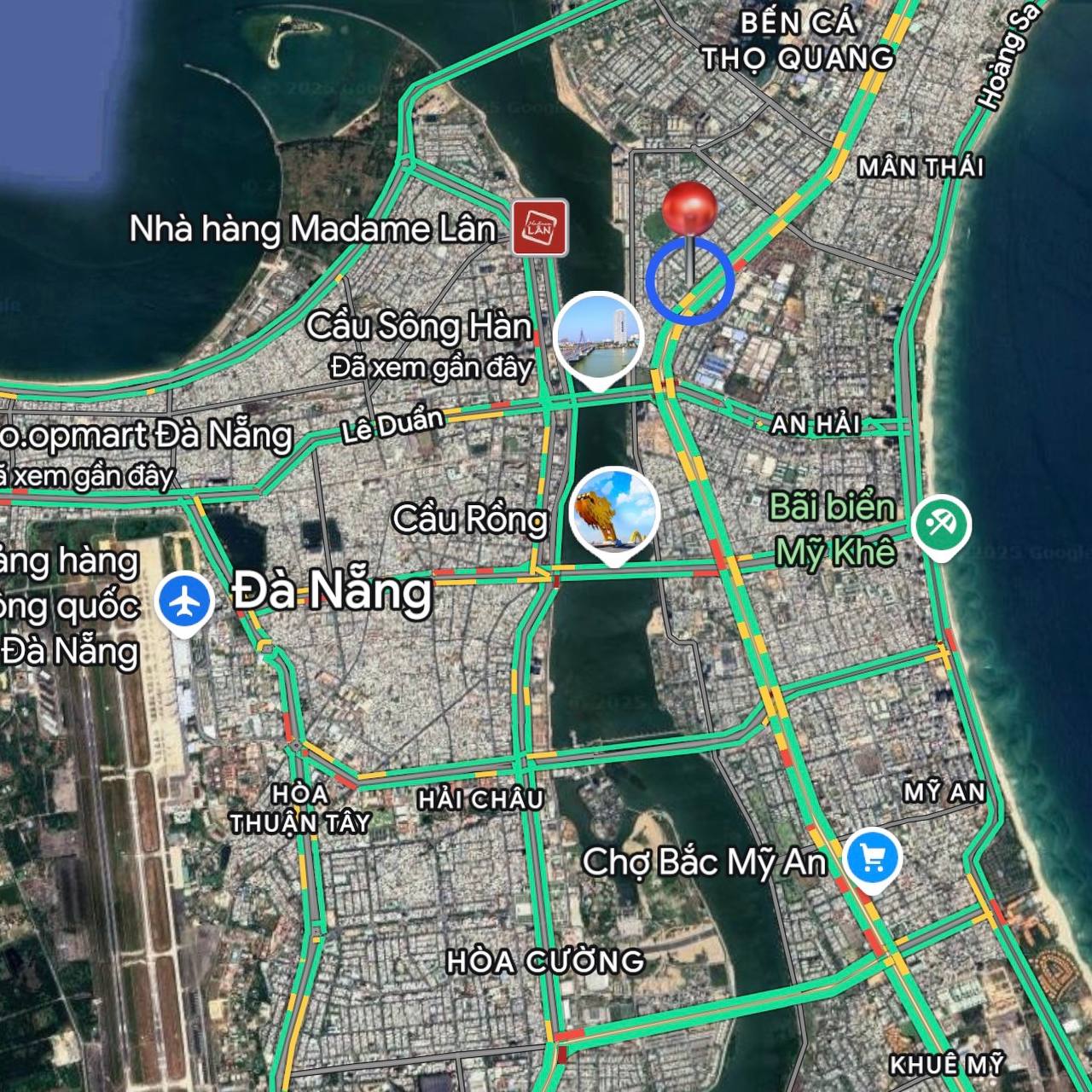Select the Bãi biển Mỹ Khê beach marker
Image resolution: width=1092 pixels, height=1092 pixels.
click(941, 524)
